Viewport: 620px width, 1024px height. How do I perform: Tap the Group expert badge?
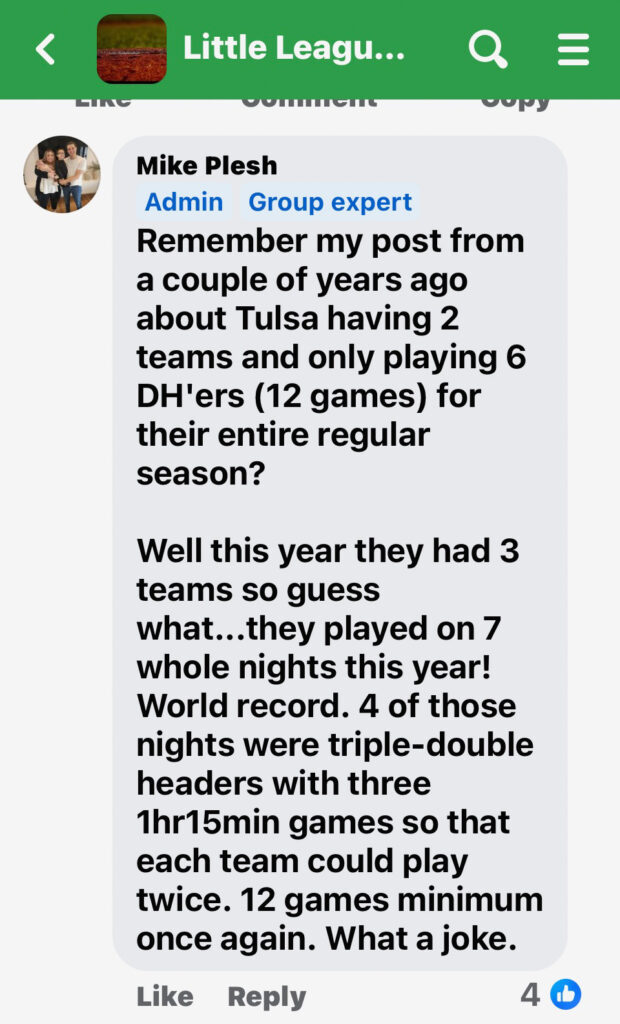[330, 201]
